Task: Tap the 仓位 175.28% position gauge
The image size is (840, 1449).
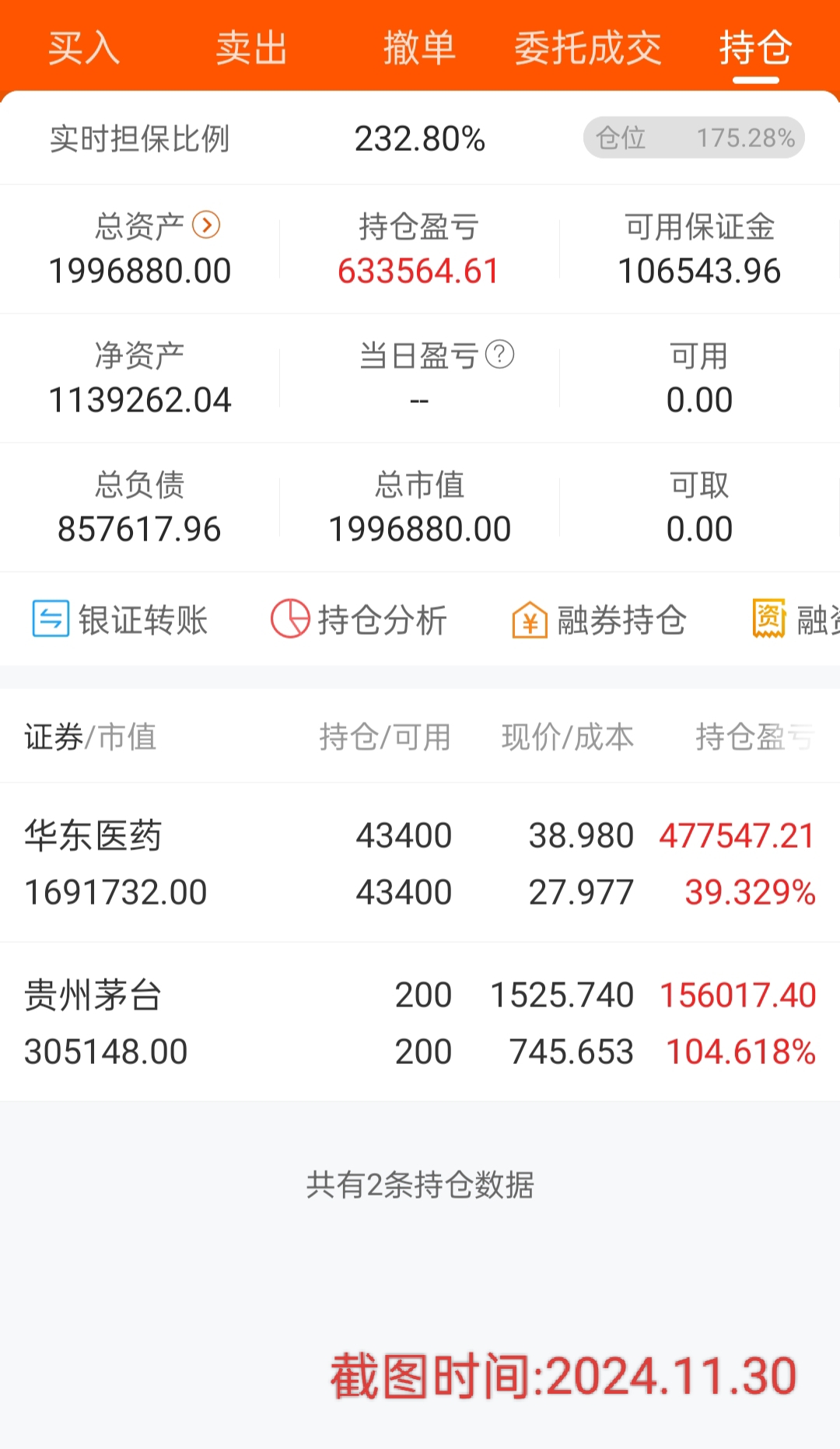Action: (x=692, y=138)
